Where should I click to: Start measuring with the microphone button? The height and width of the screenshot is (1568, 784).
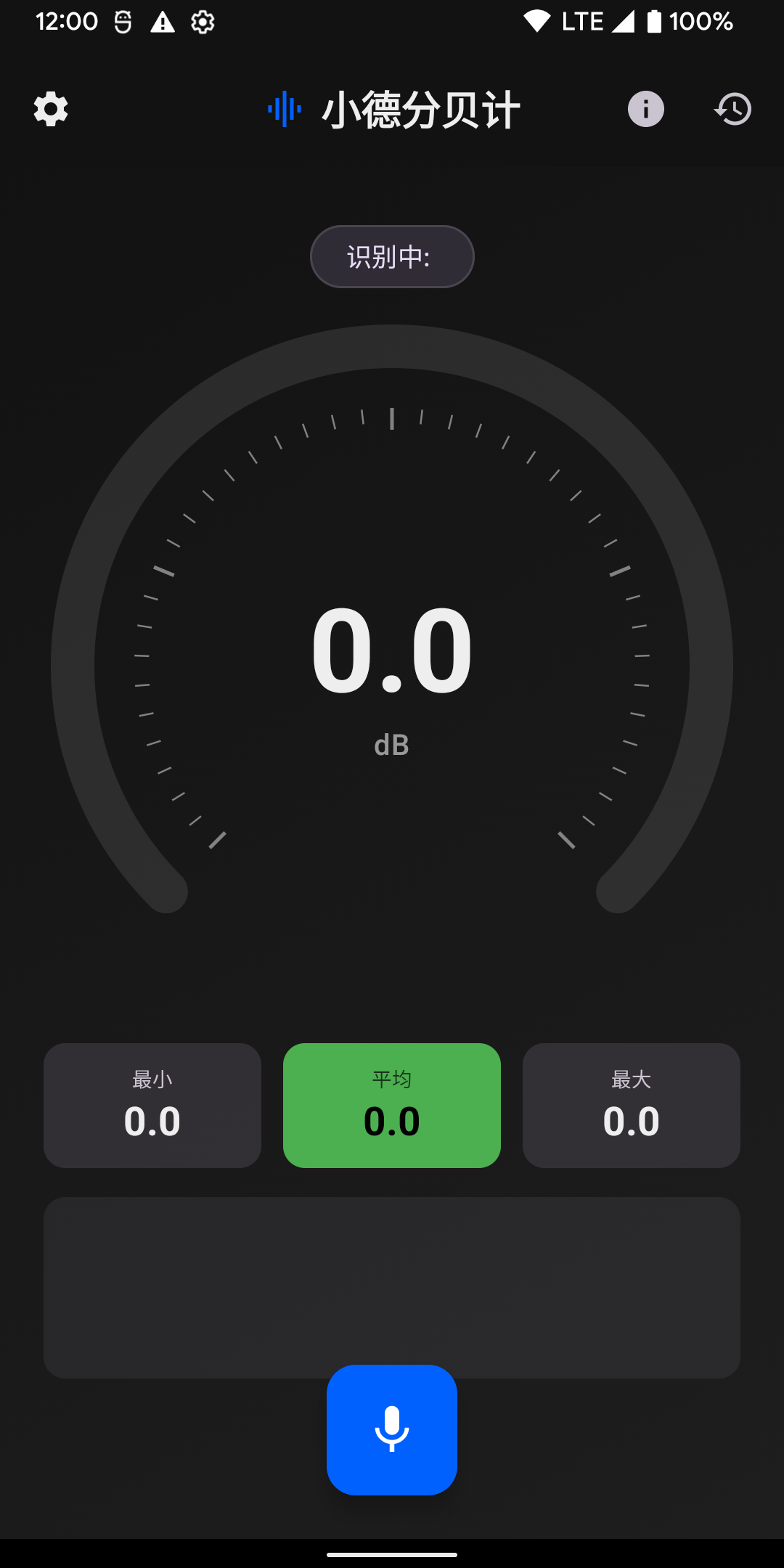click(x=392, y=1429)
